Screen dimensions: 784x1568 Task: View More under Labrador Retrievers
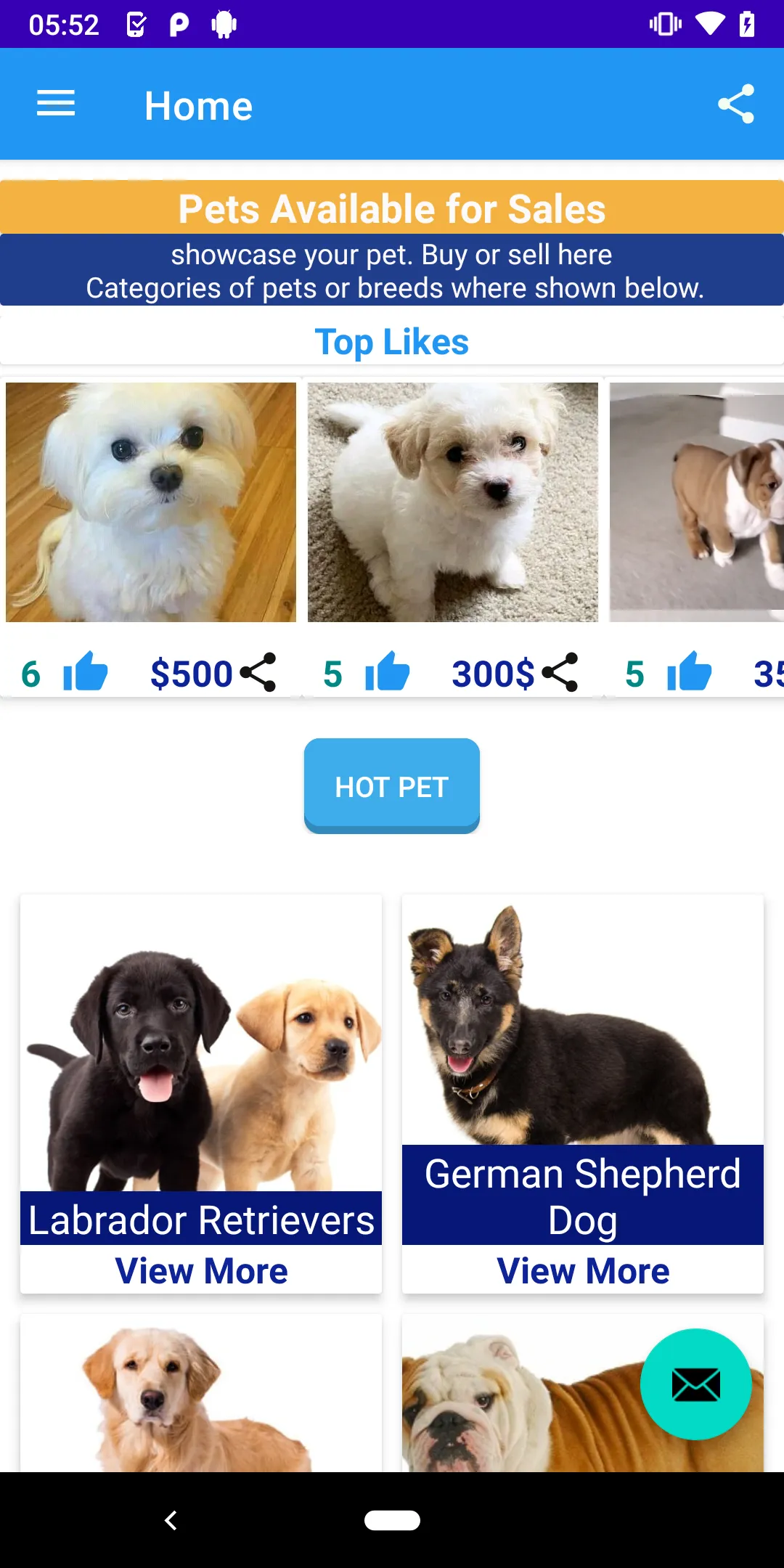(201, 1270)
